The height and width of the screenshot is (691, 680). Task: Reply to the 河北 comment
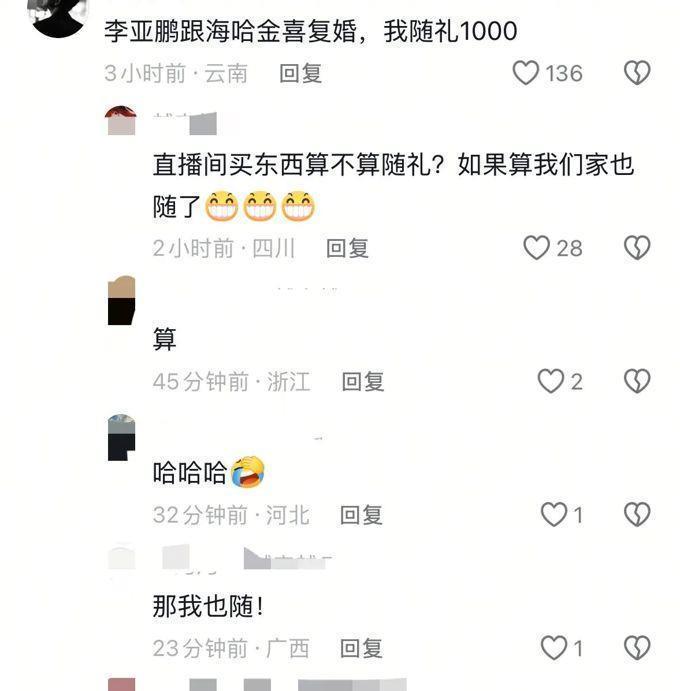pyautogui.click(x=361, y=515)
